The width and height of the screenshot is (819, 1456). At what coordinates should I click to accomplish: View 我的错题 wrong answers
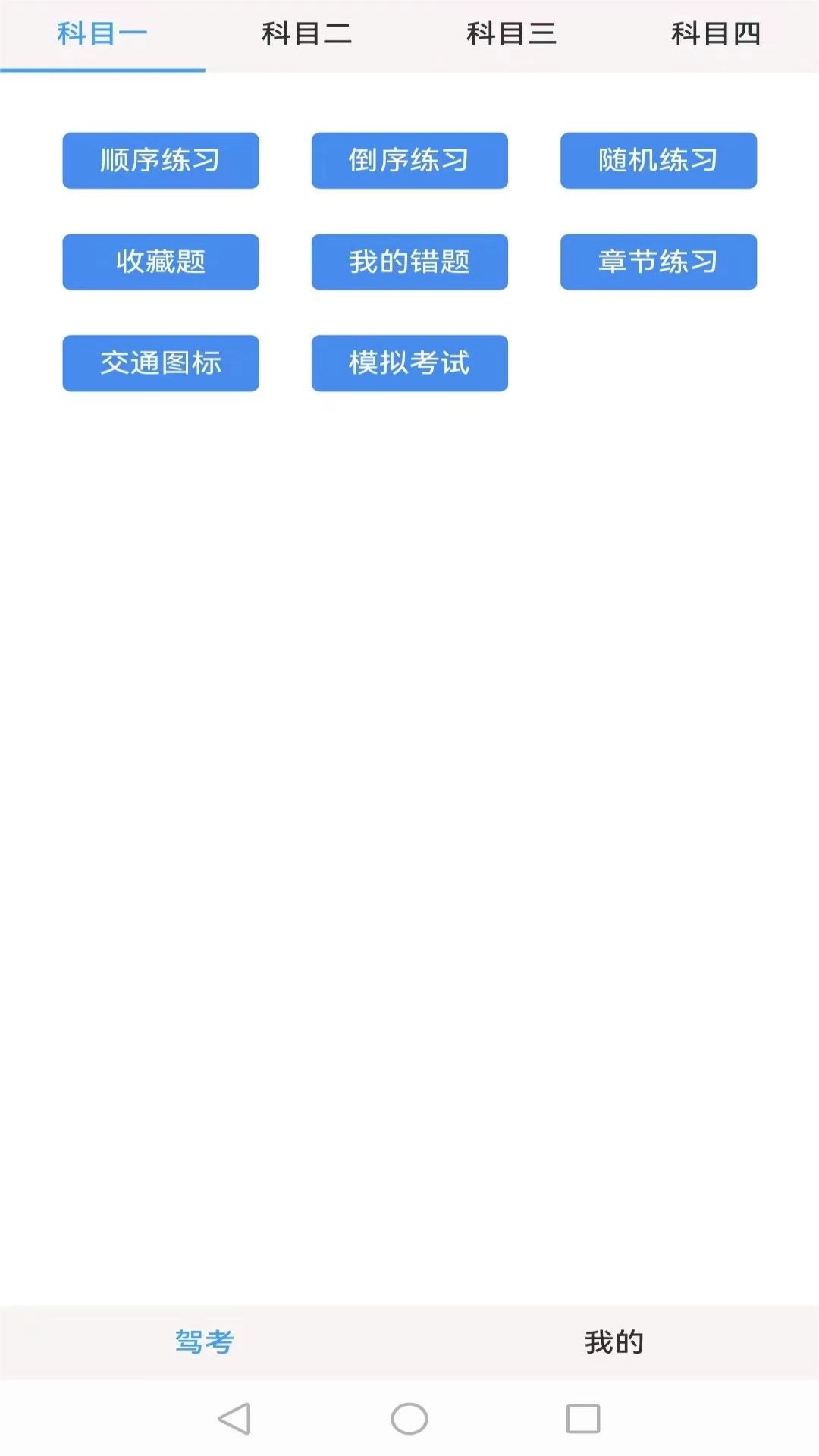pyautogui.click(x=409, y=262)
